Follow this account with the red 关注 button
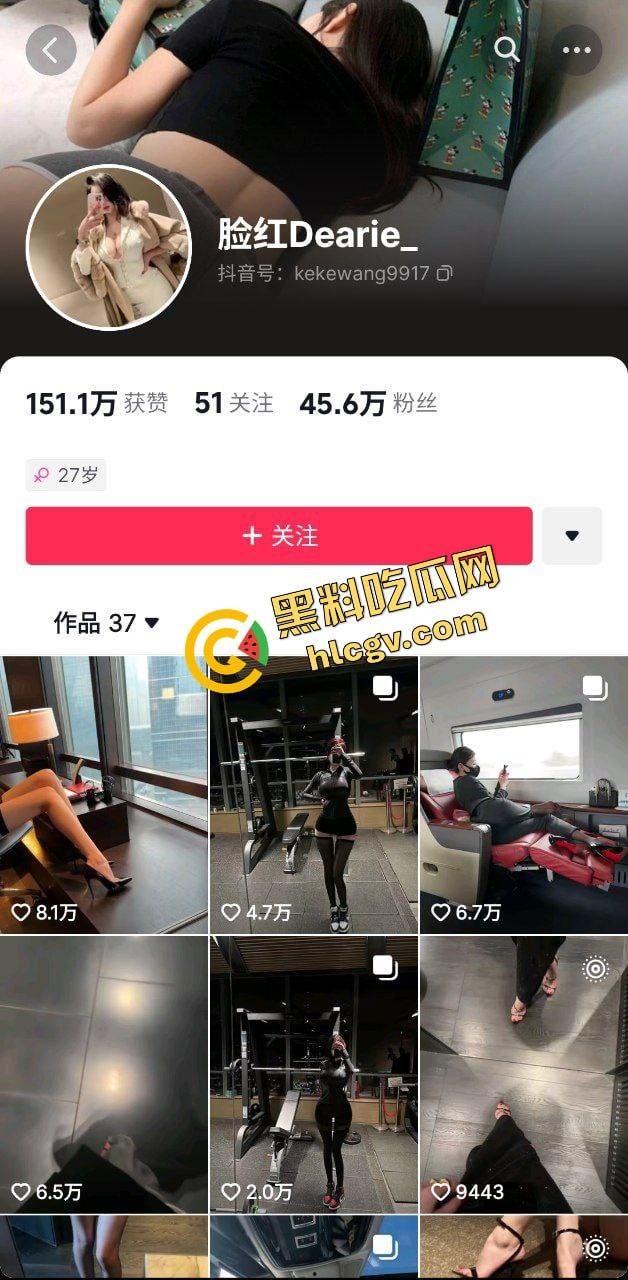 (x=279, y=536)
